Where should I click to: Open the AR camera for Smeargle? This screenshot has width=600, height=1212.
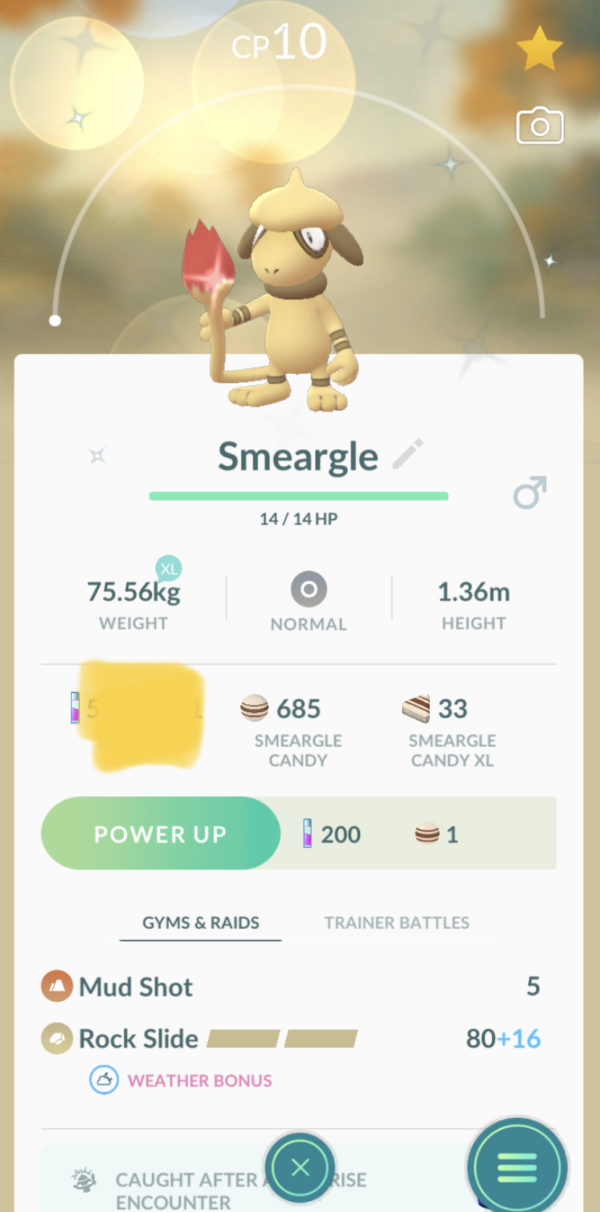[x=539, y=126]
